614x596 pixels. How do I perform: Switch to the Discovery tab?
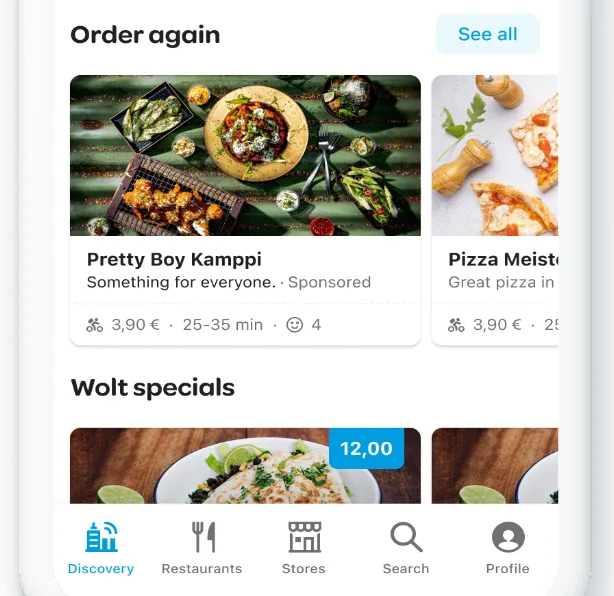pyautogui.click(x=101, y=548)
